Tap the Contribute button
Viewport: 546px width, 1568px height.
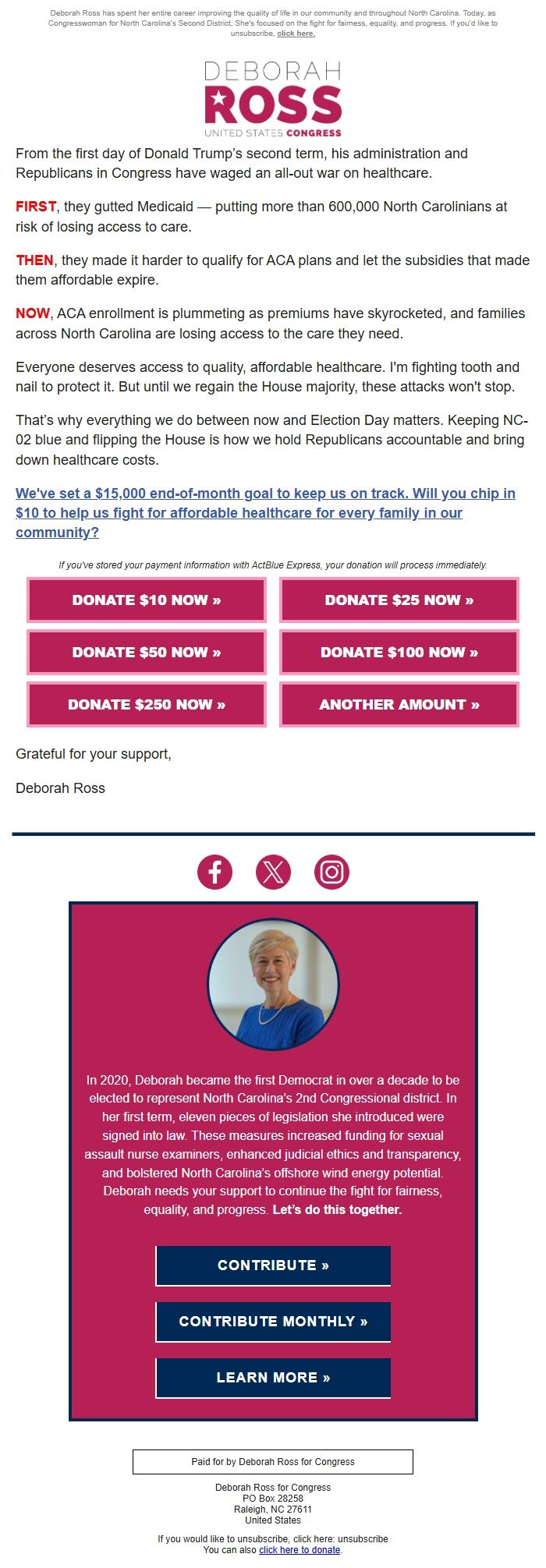coord(273,1265)
